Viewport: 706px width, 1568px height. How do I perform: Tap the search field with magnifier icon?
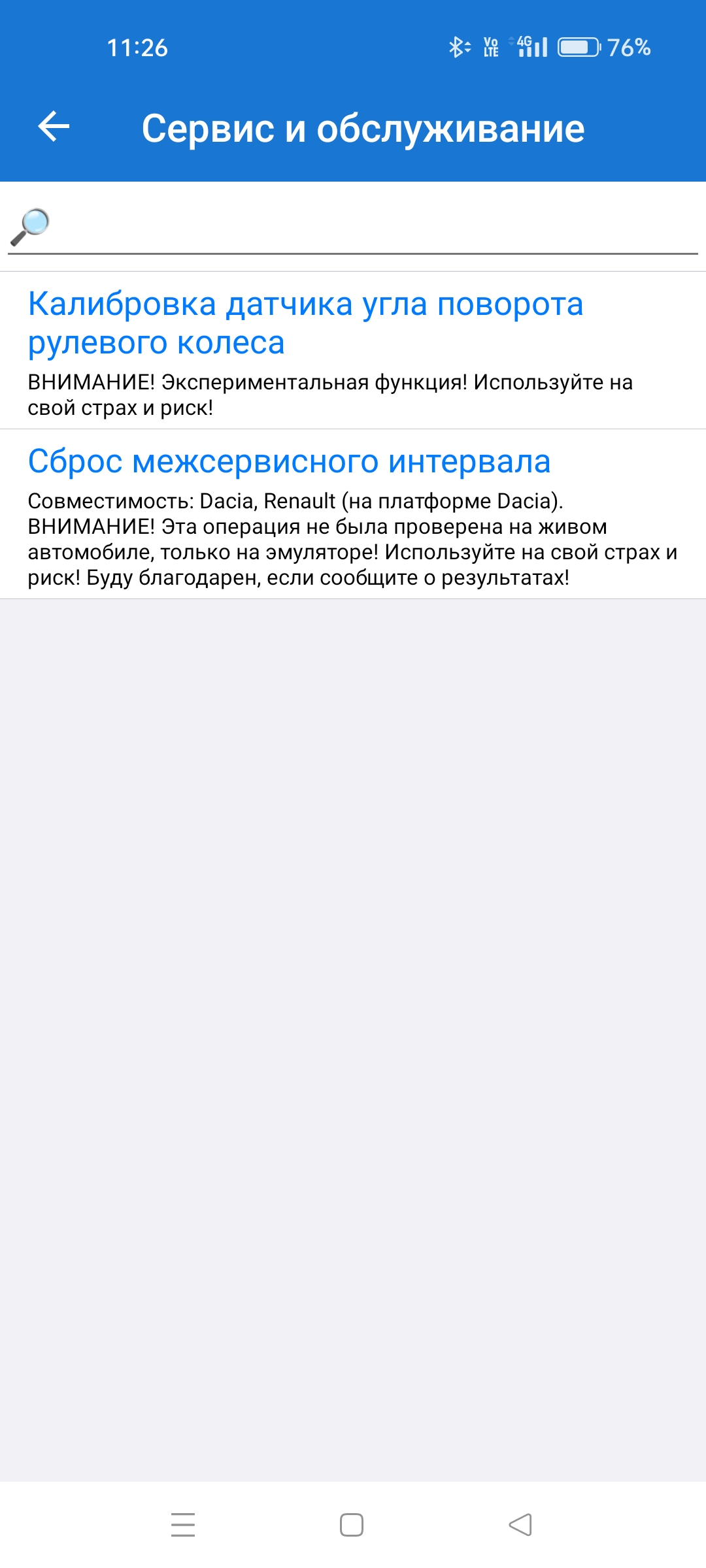coord(353,227)
